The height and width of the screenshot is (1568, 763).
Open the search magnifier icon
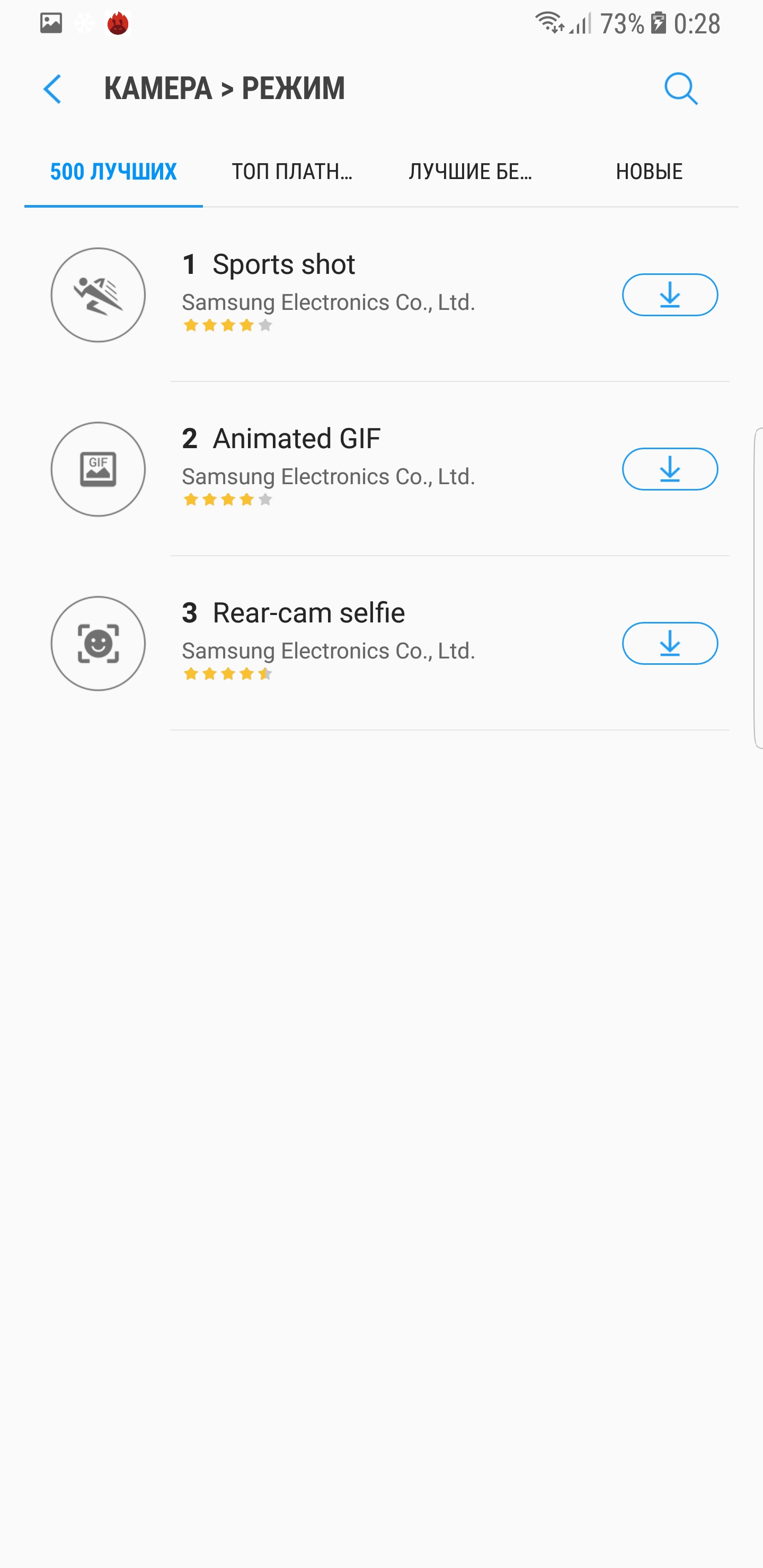tap(680, 89)
